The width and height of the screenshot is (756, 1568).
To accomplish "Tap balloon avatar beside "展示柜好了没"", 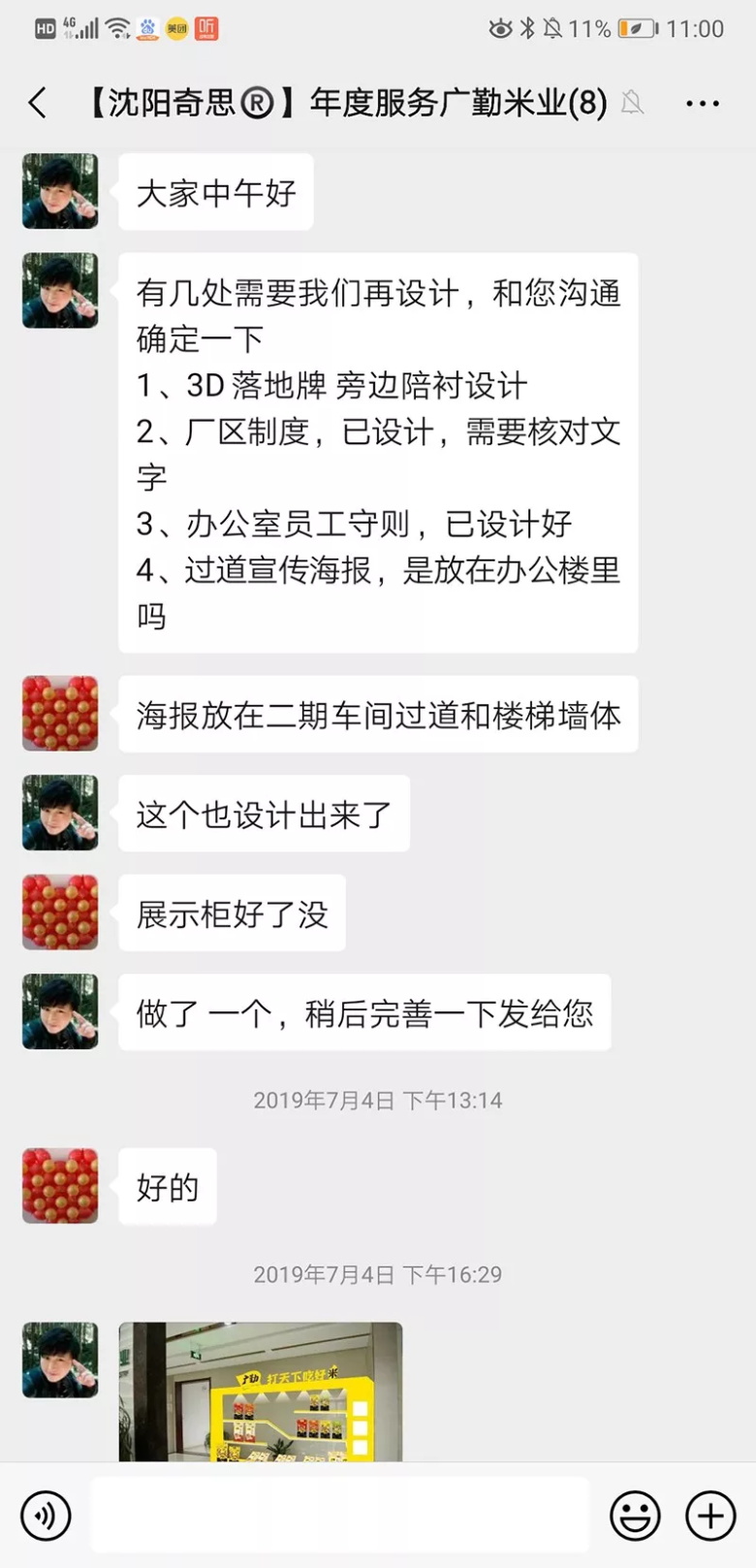I will 60,912.
